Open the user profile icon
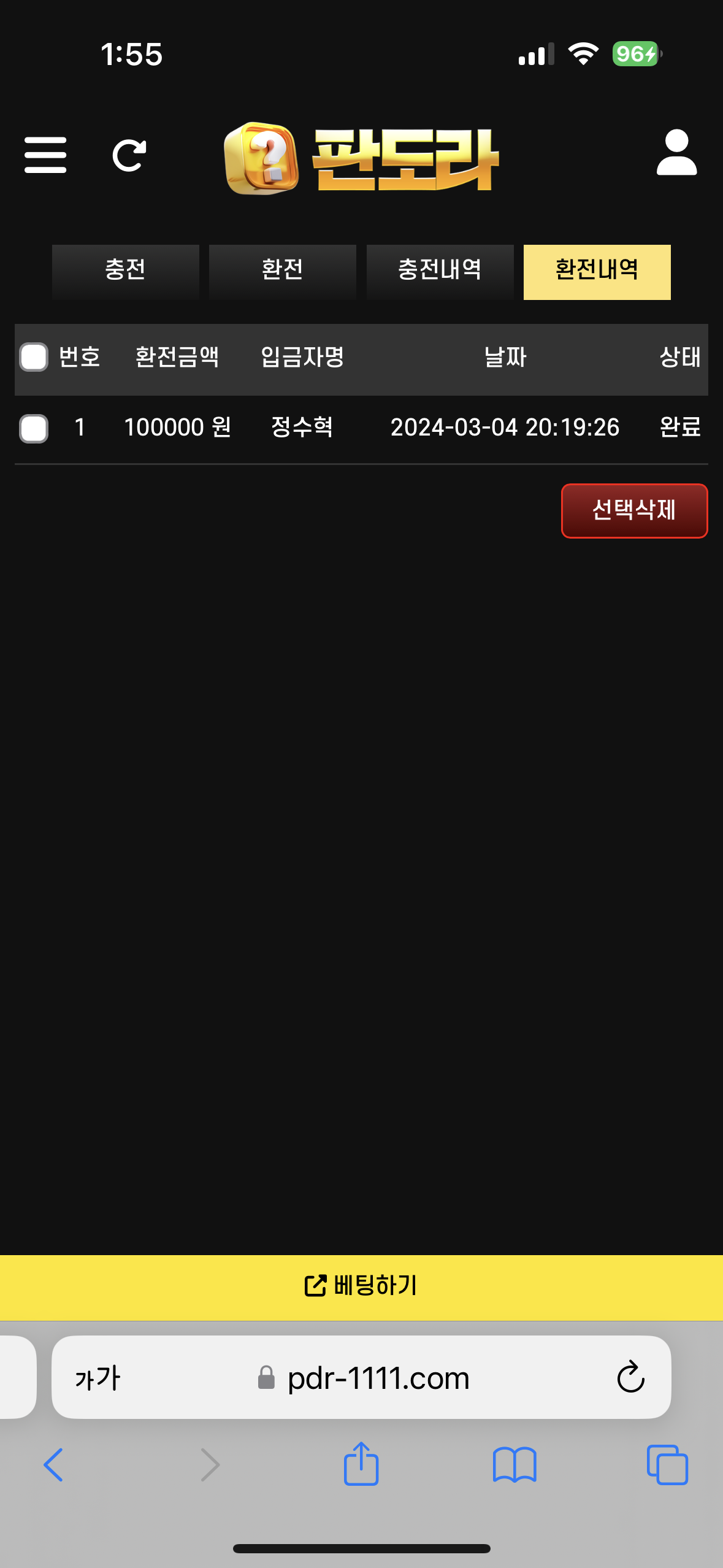This screenshot has width=723, height=1568. (x=676, y=153)
